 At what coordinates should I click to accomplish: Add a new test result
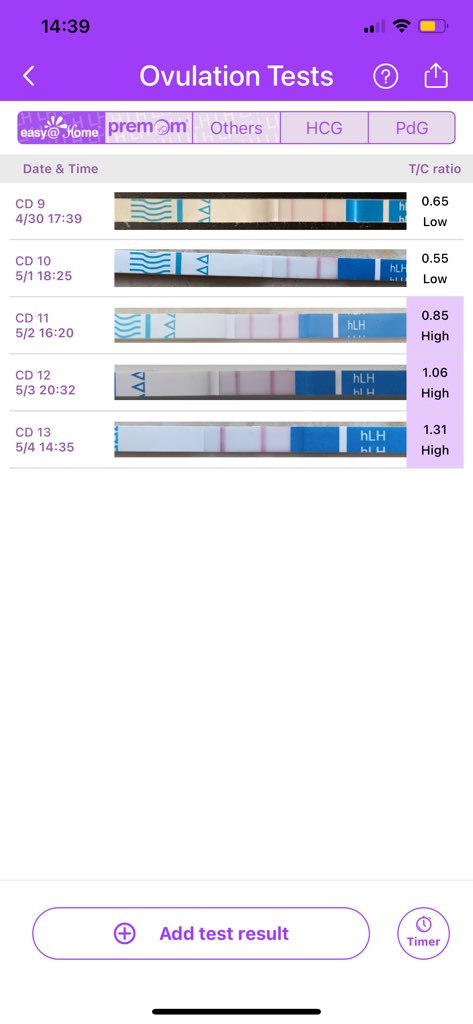coord(201,933)
